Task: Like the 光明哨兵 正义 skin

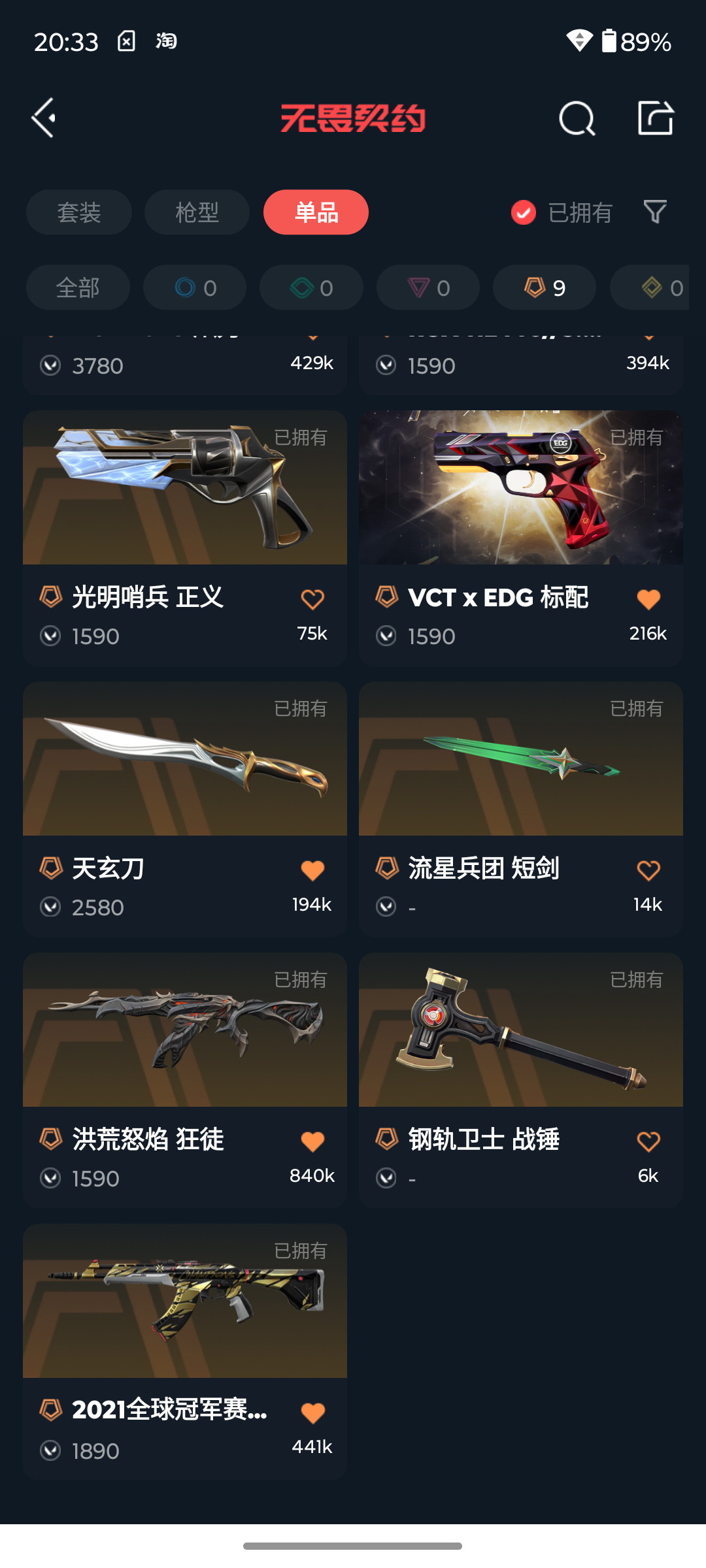Action: click(x=312, y=599)
